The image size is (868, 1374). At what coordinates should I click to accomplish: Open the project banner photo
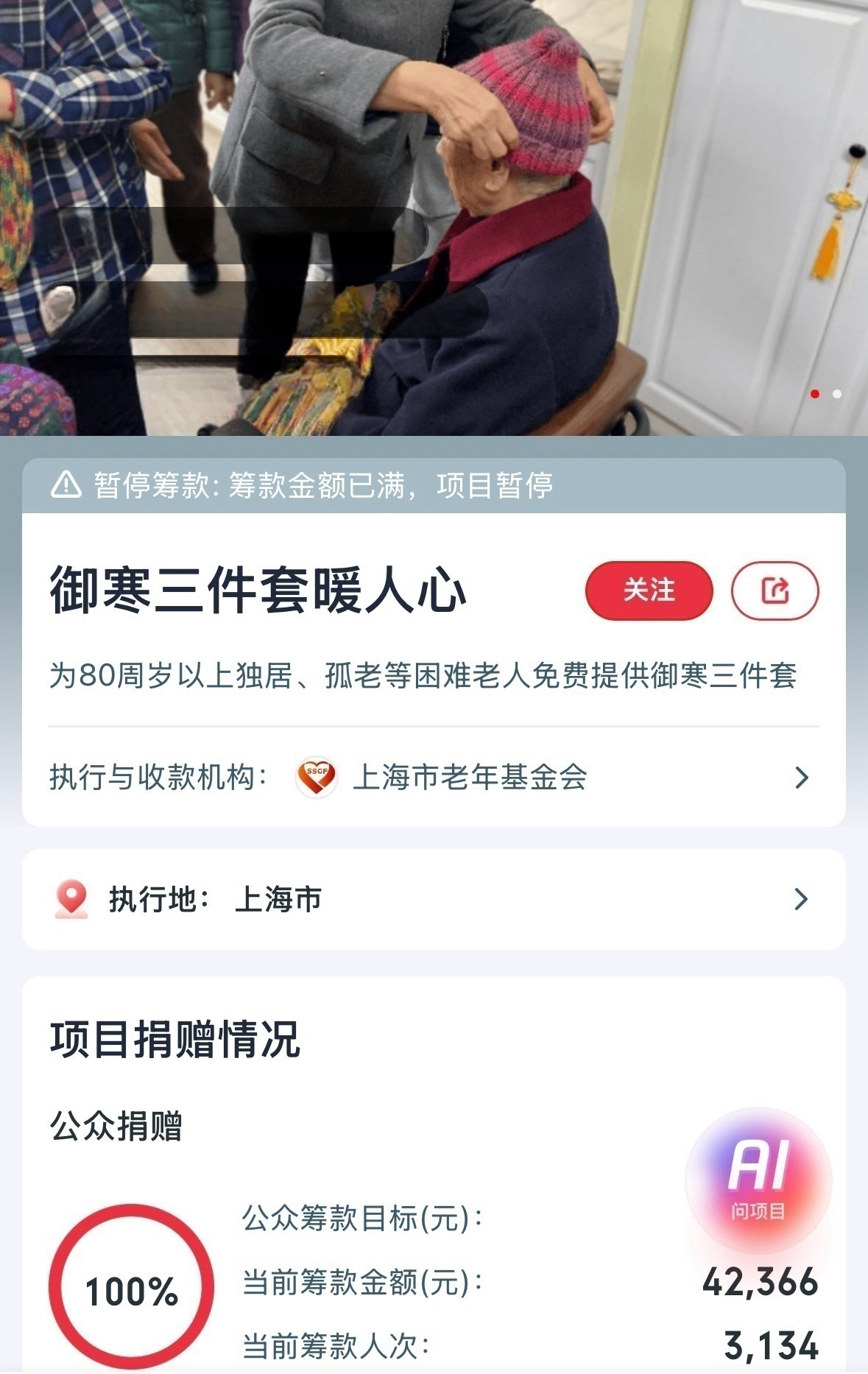(433, 217)
